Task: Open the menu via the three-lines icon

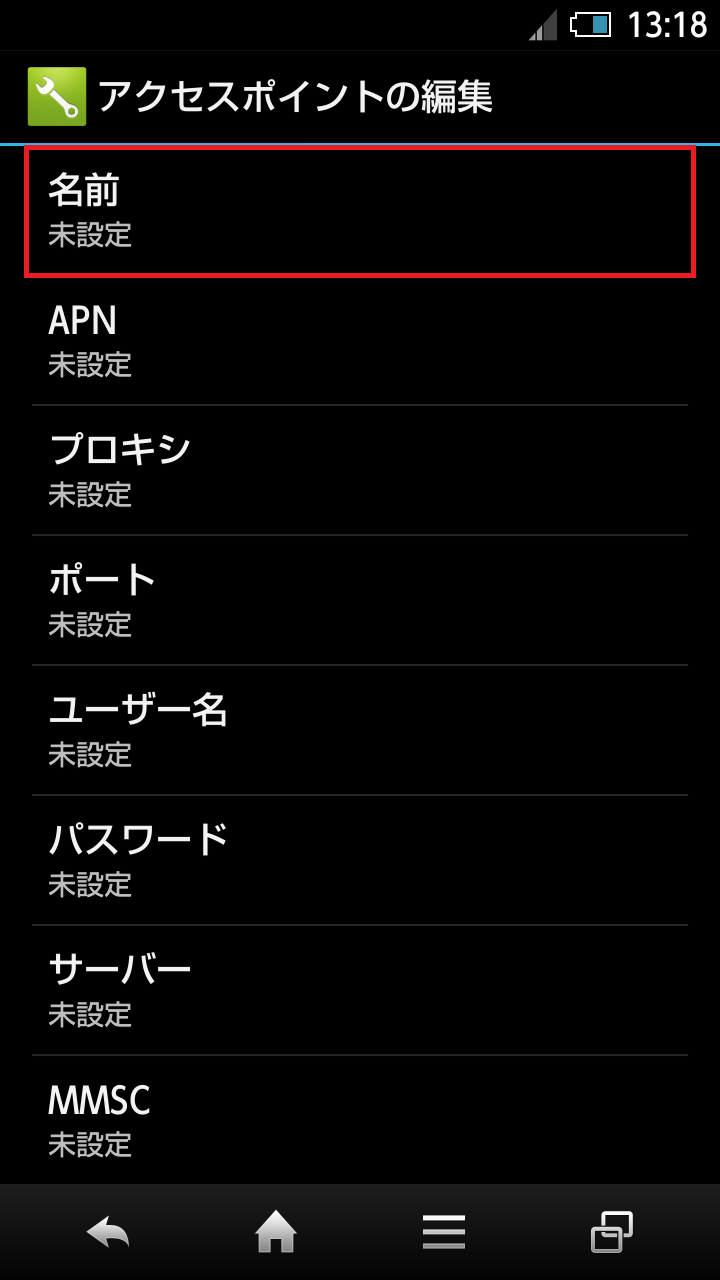Action: pos(444,1232)
